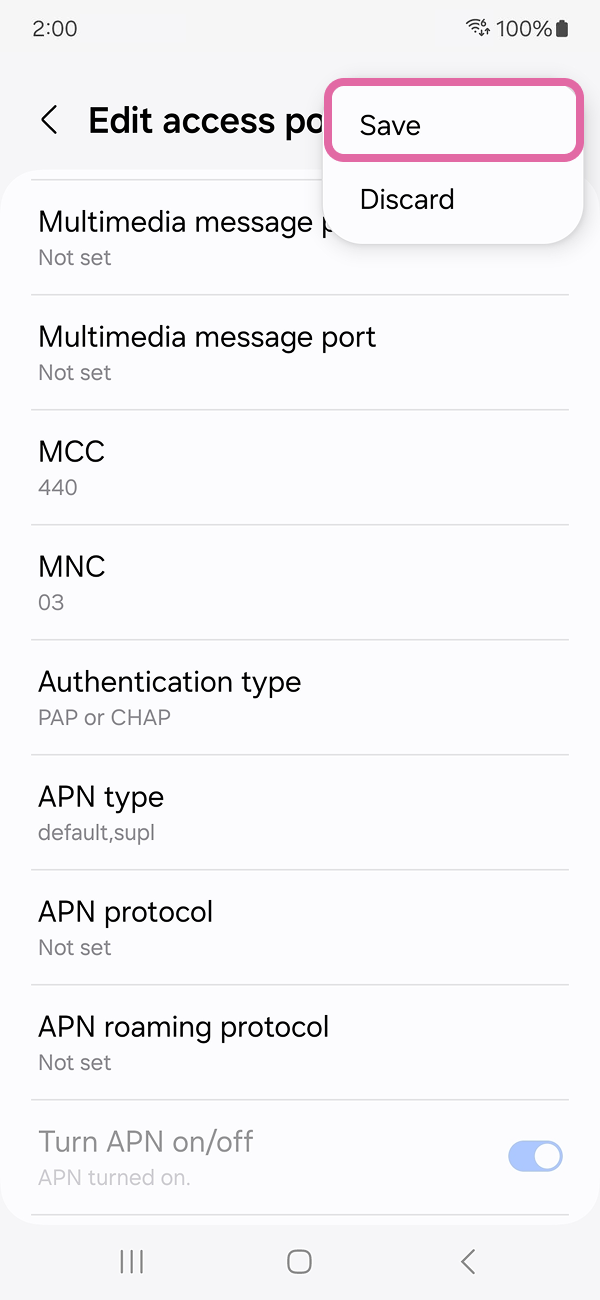The height and width of the screenshot is (1300, 600).
Task: Open the APN type setting
Action: coord(300,812)
